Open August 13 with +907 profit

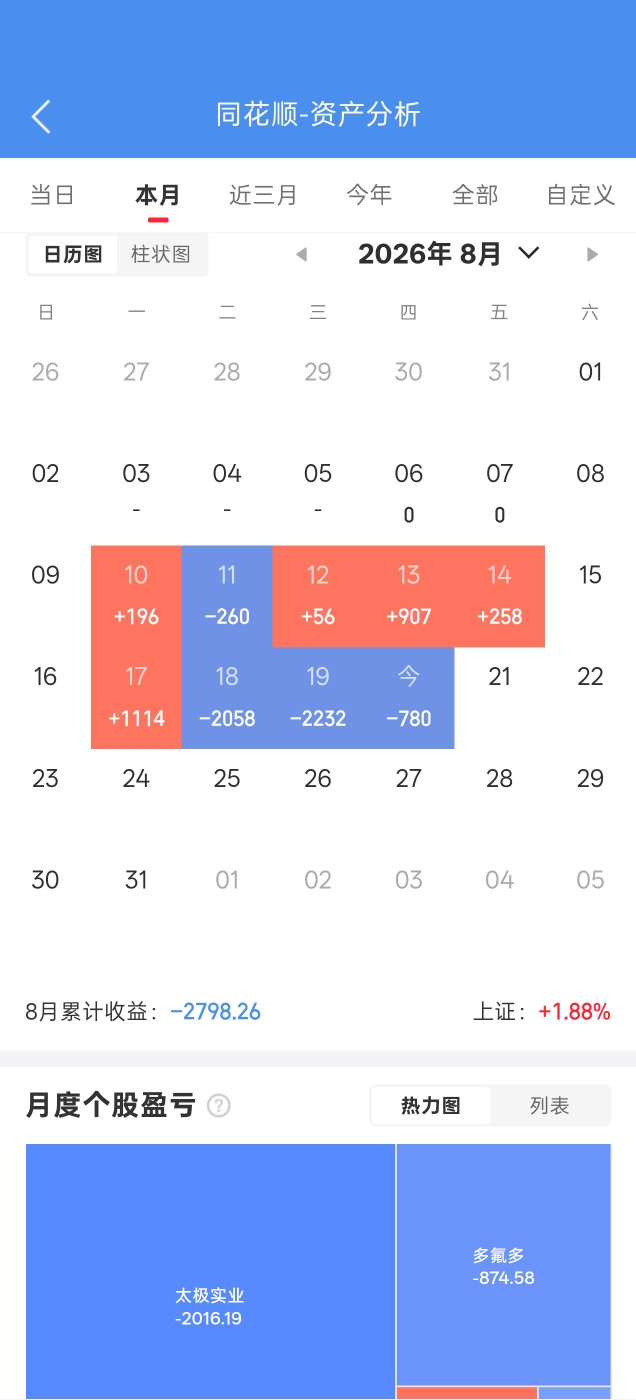click(x=408, y=596)
